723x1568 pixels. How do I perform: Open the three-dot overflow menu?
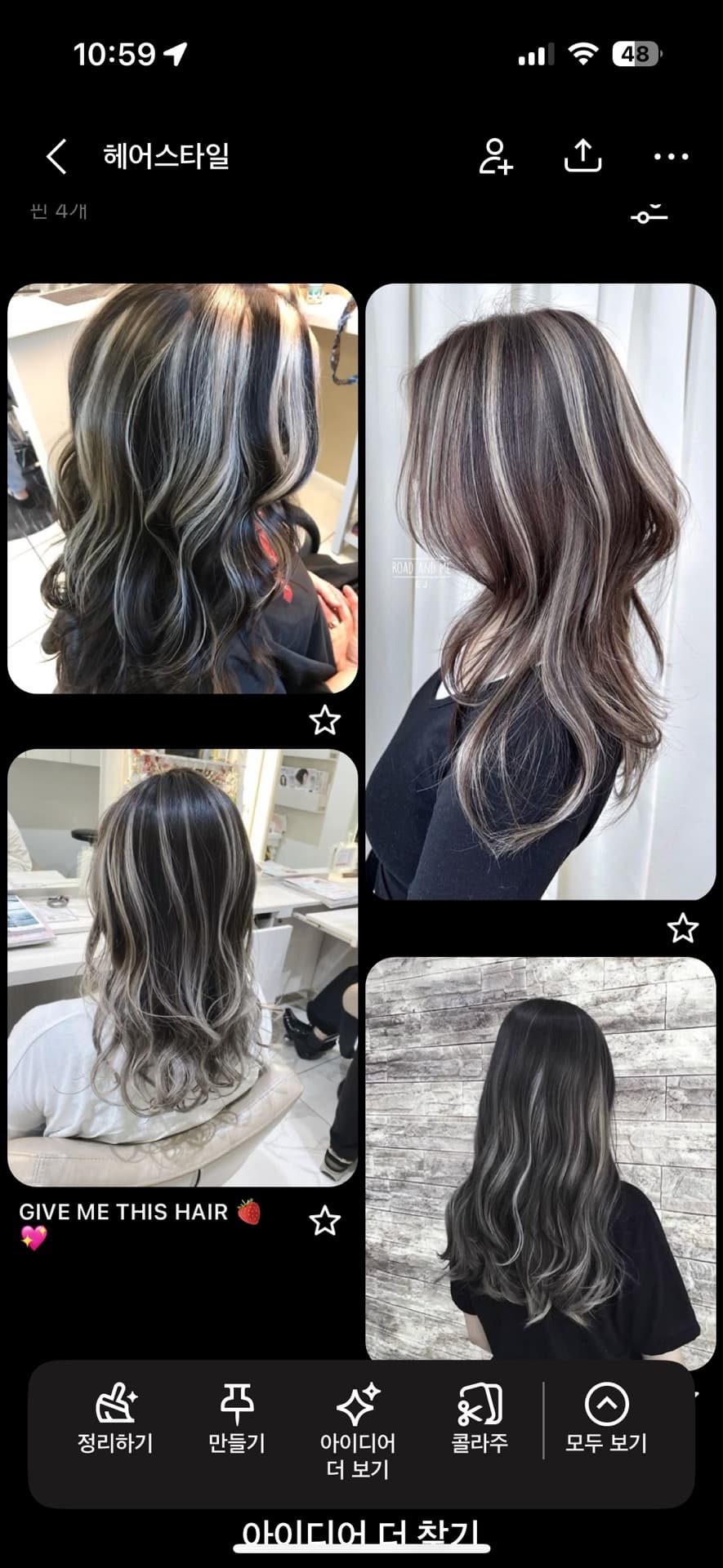671,156
